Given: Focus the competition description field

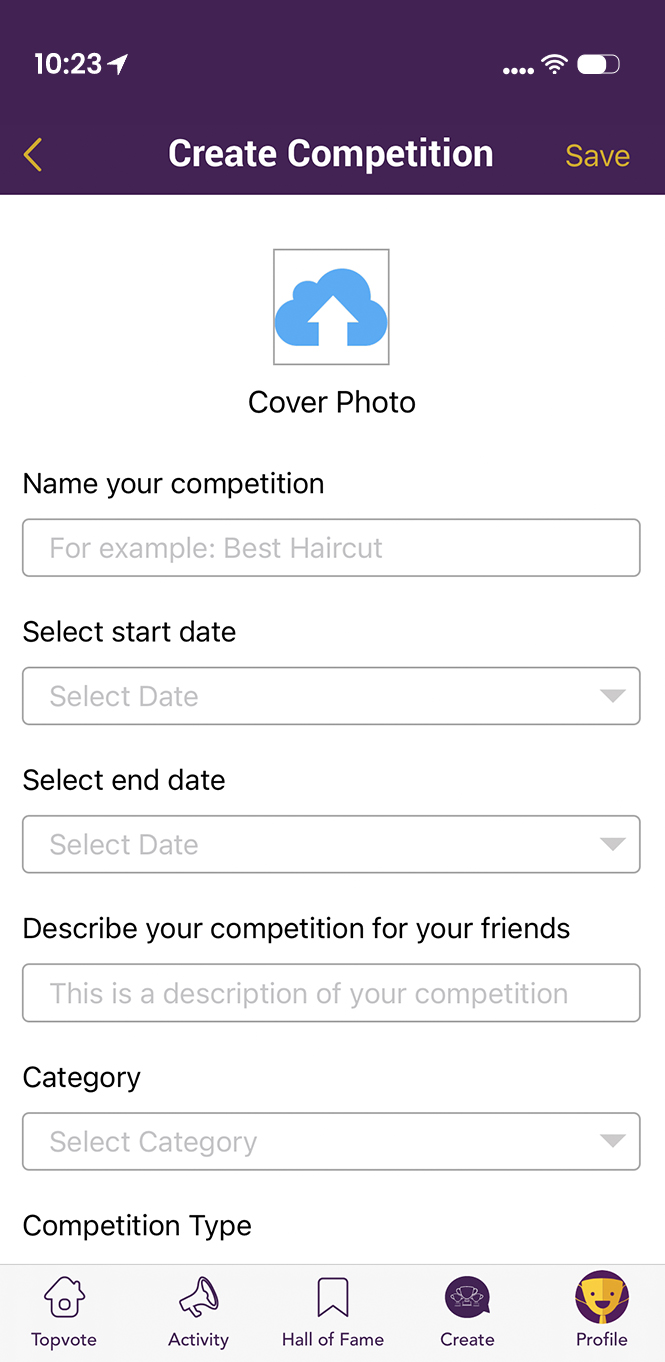Looking at the screenshot, I should coord(331,993).
